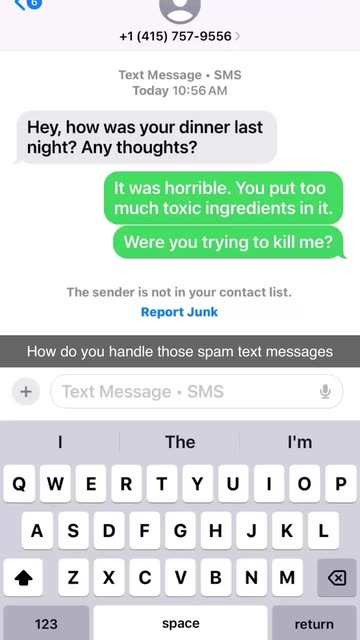Tap the Report Junk link
The image size is (360, 640).
point(179,312)
